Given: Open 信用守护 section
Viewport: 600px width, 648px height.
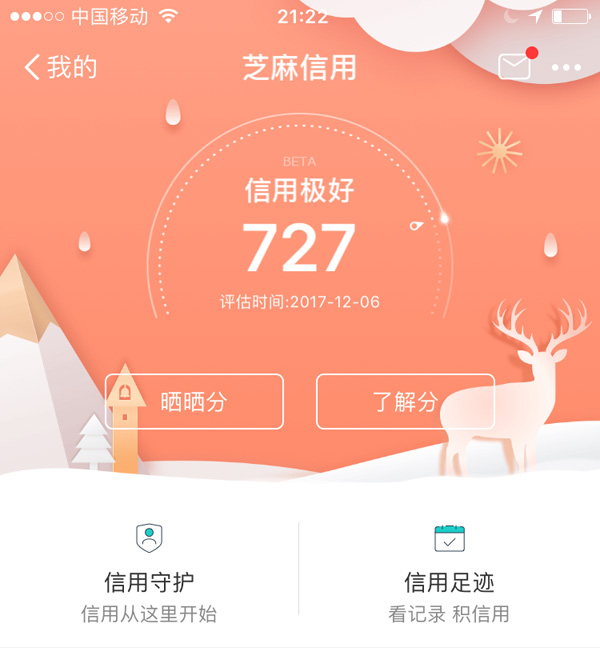Looking at the screenshot, I should click(149, 580).
